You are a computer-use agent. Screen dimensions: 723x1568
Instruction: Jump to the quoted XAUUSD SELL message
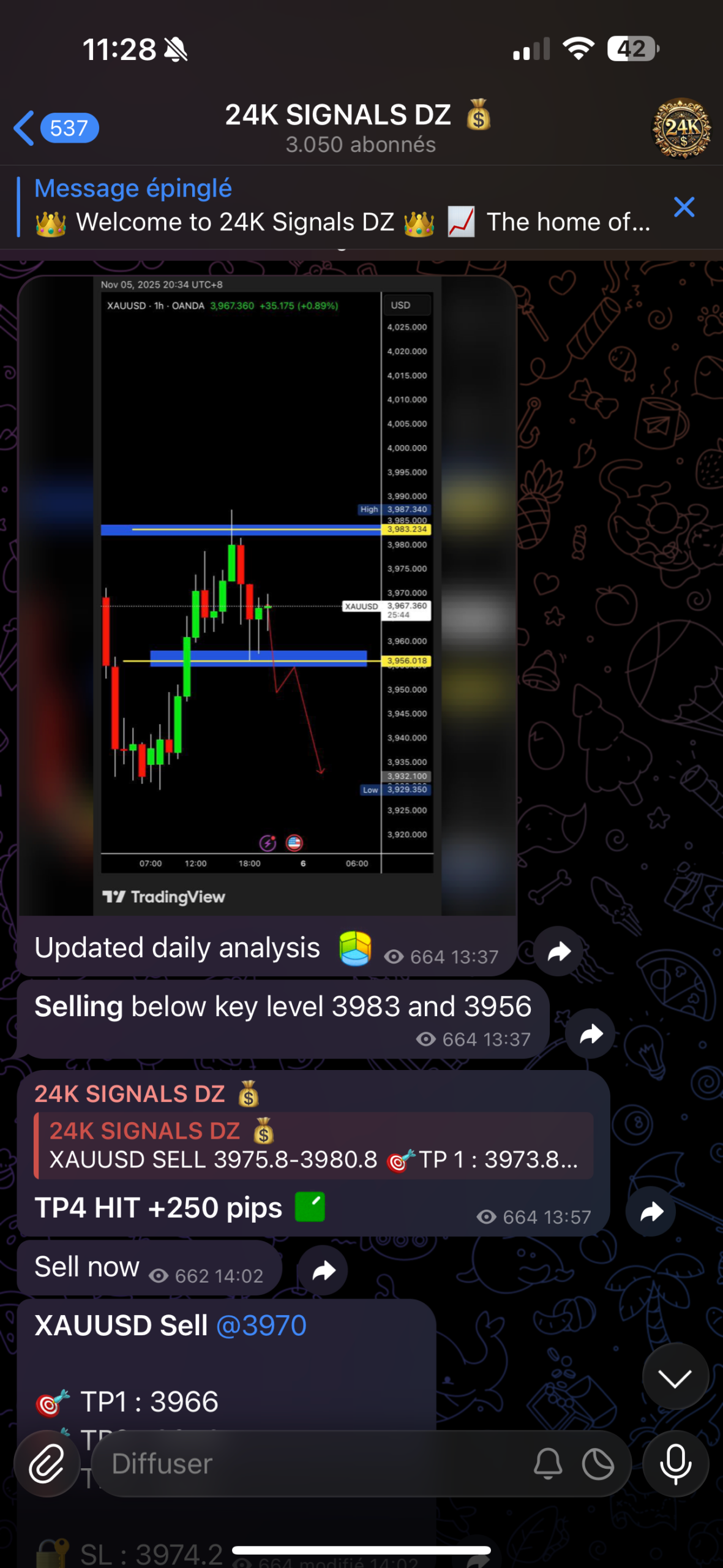coord(313,1146)
